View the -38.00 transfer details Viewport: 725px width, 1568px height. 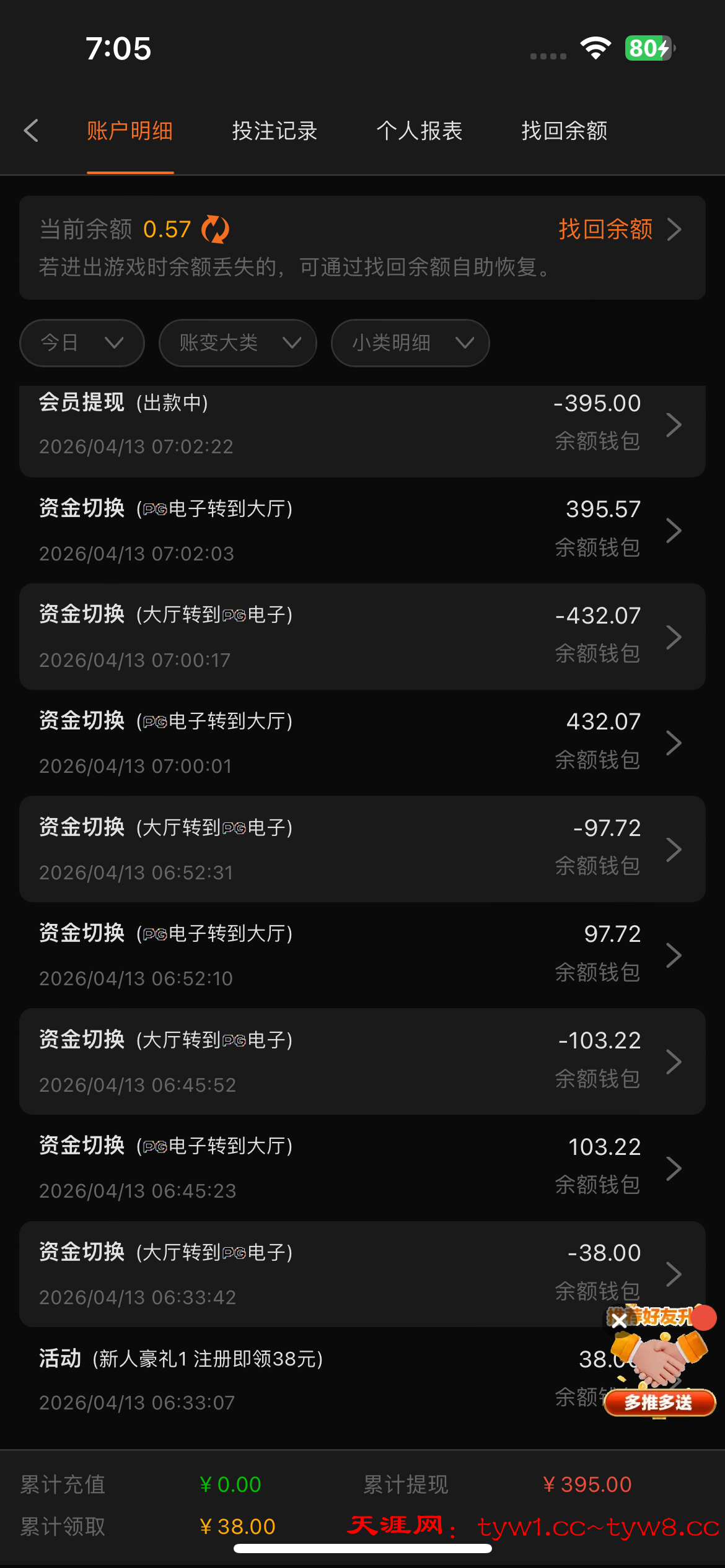point(362,1274)
